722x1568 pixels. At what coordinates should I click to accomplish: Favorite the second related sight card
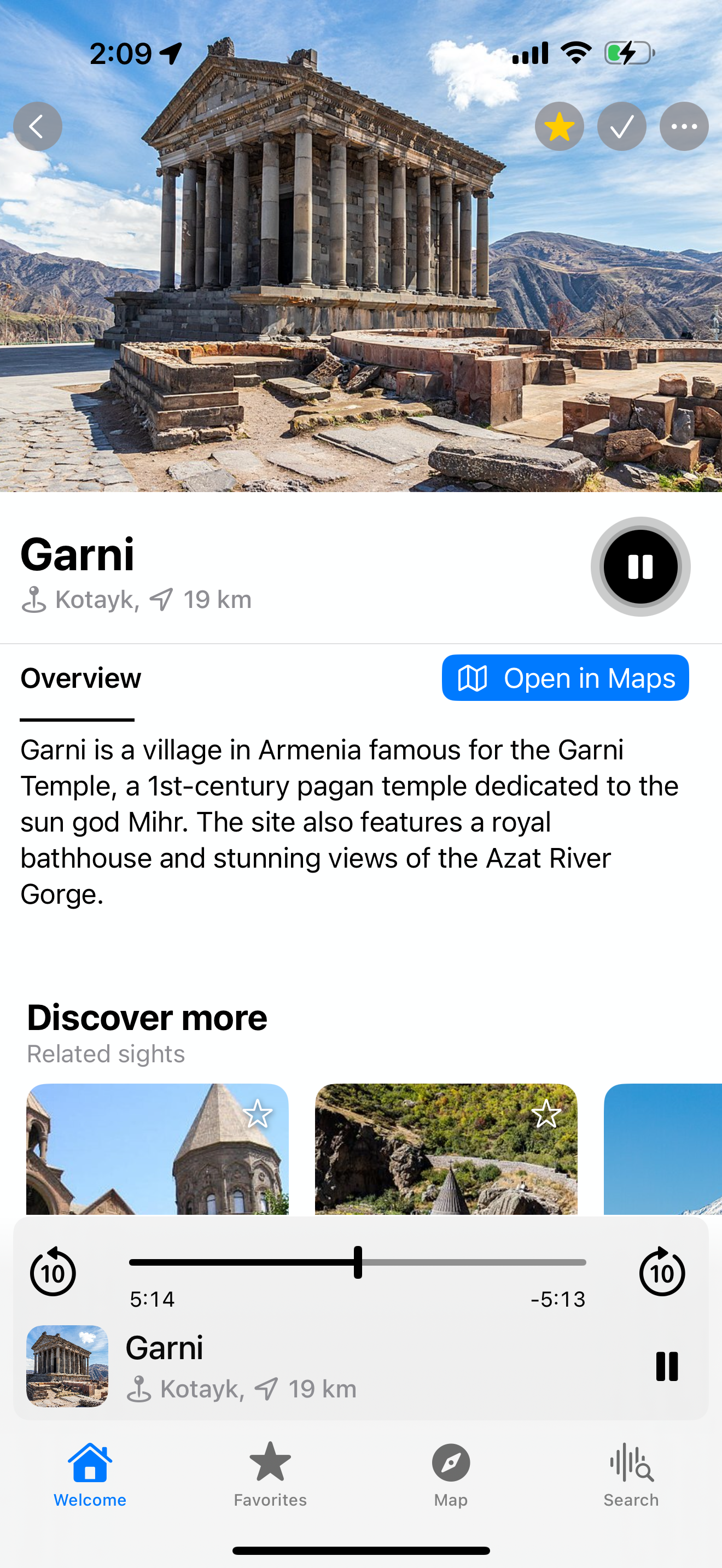(546, 1114)
